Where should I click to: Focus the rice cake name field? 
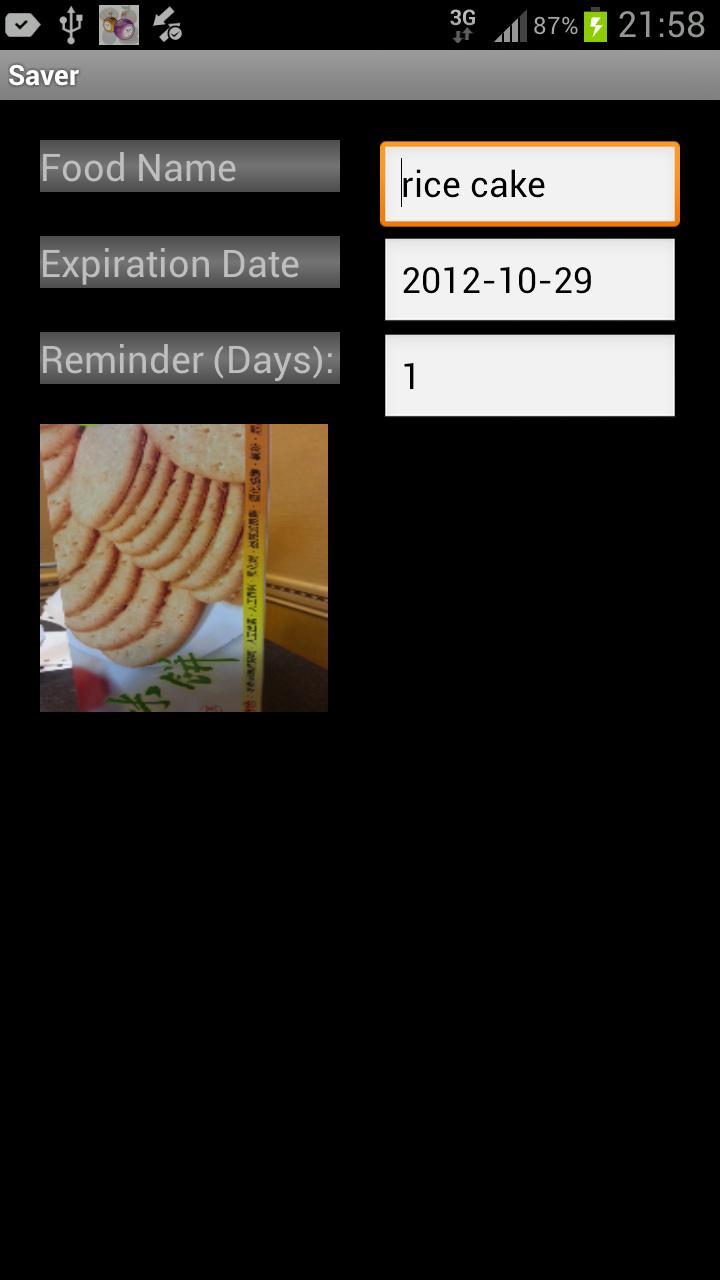(529, 184)
